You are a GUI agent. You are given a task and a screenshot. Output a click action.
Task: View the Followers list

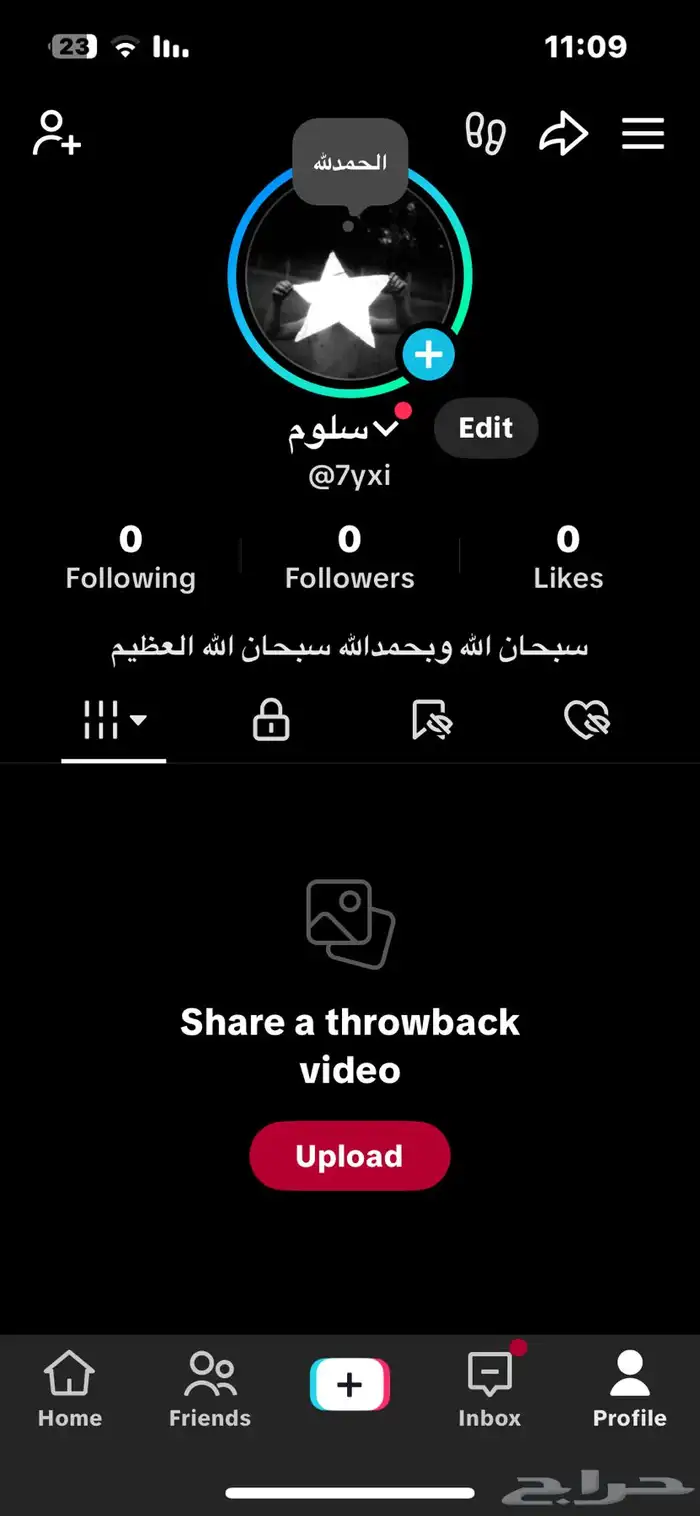(x=349, y=558)
